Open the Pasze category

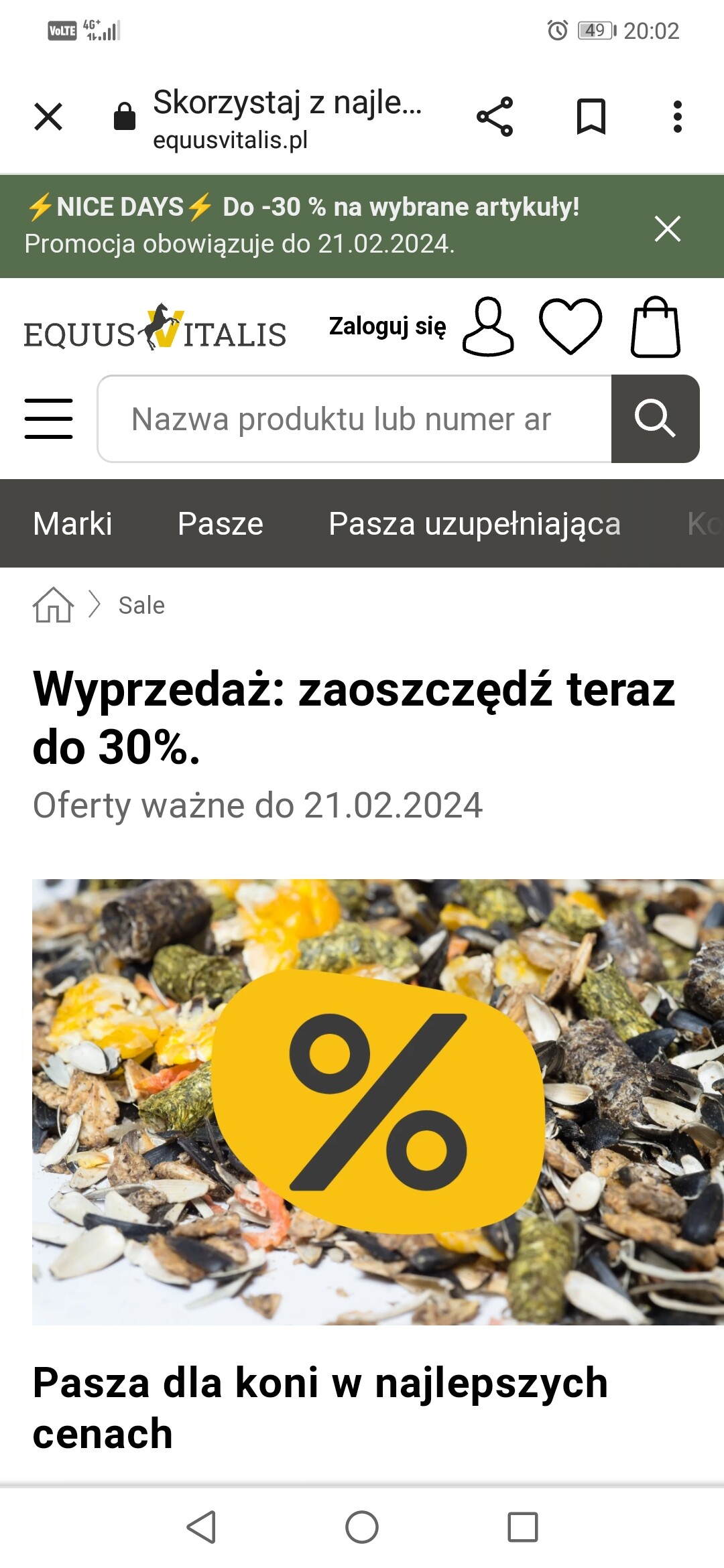pyautogui.click(x=220, y=523)
